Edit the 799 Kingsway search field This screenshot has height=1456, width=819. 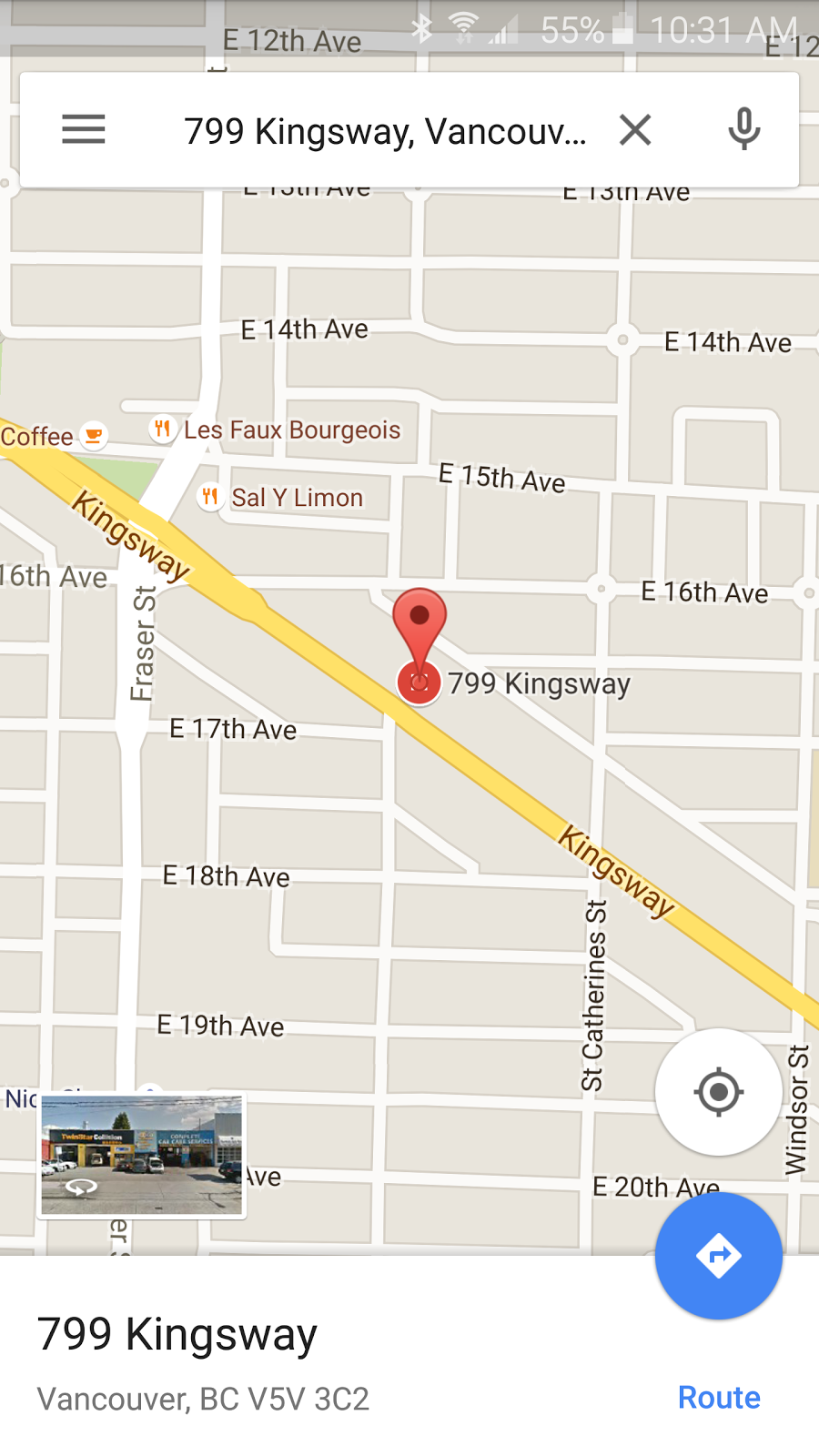[384, 131]
